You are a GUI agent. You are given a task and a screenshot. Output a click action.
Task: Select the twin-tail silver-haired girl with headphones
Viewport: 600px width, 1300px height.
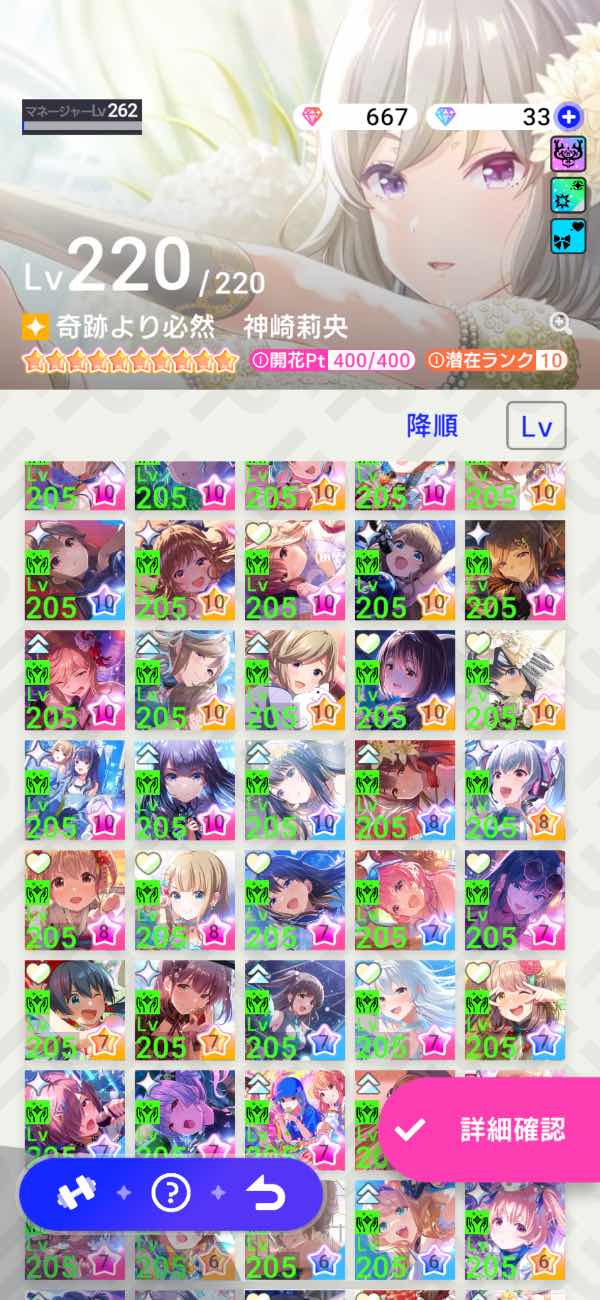tap(515, 790)
